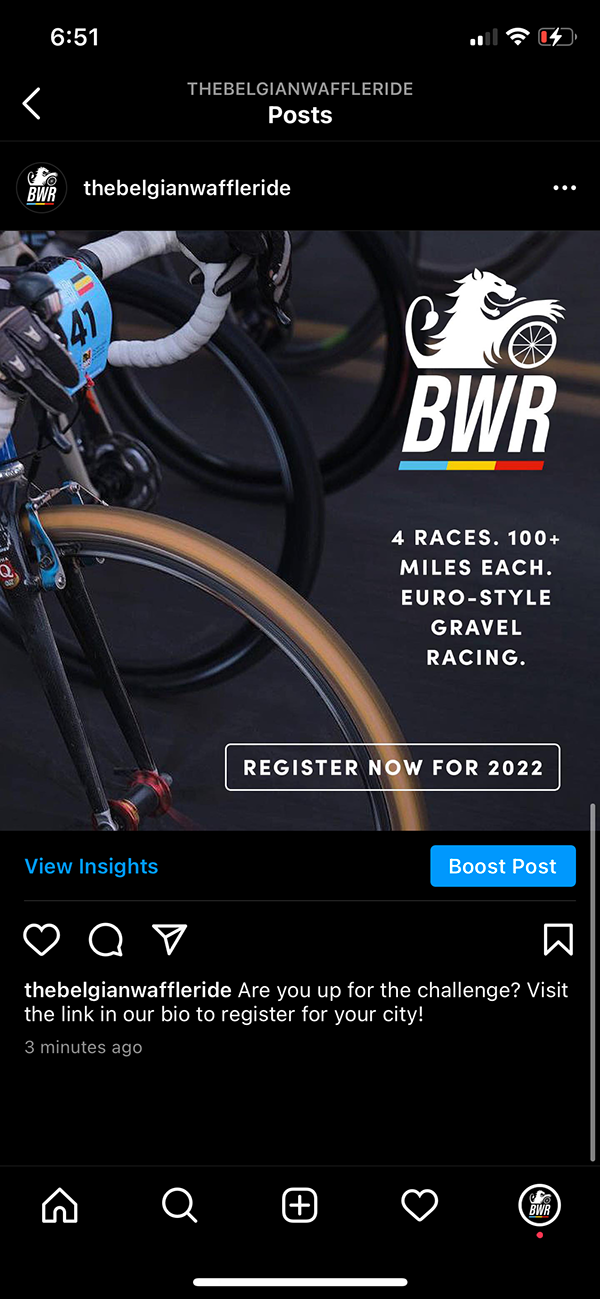Screen dimensions: 600x1299
Task: Open the Activity heart tab
Action: tap(420, 1206)
